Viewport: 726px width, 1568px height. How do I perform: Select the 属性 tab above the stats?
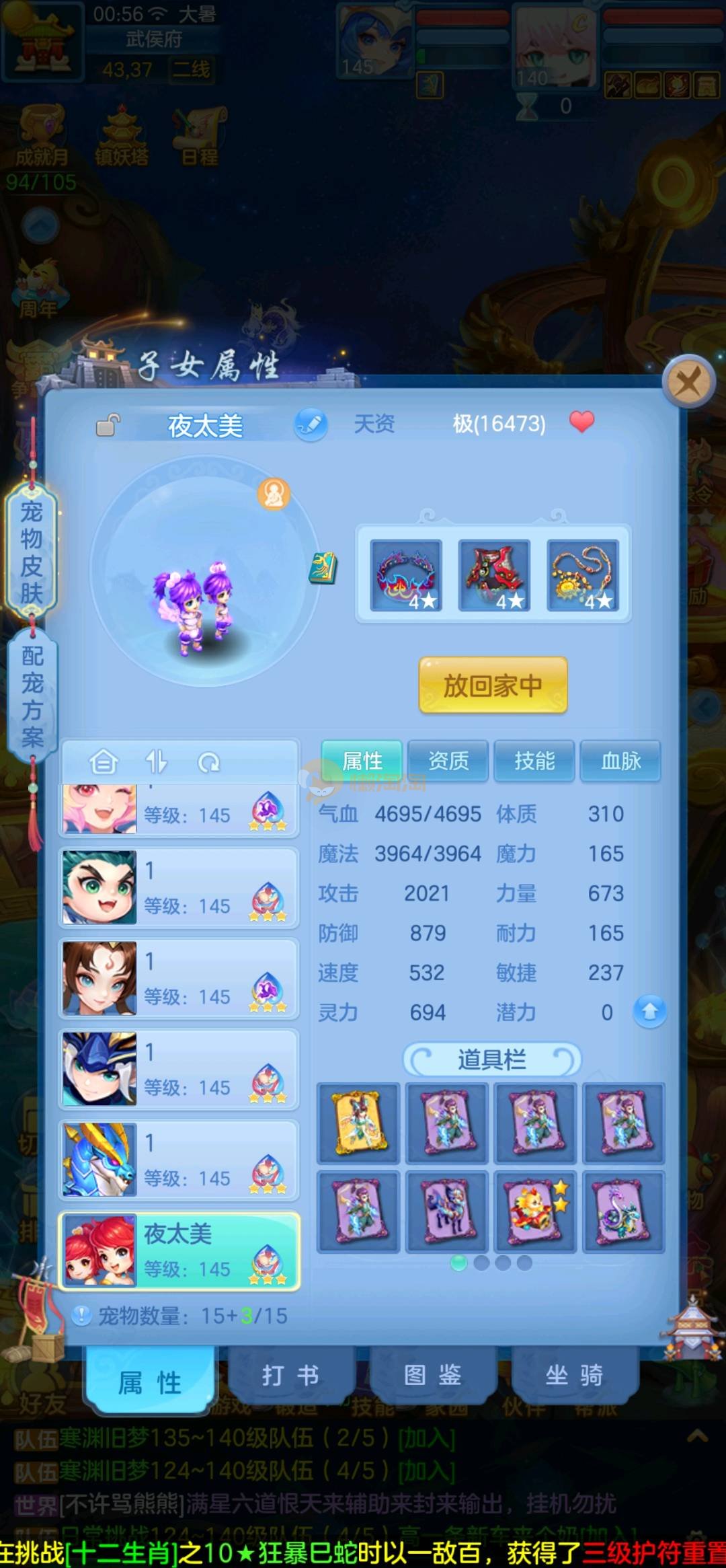click(362, 761)
